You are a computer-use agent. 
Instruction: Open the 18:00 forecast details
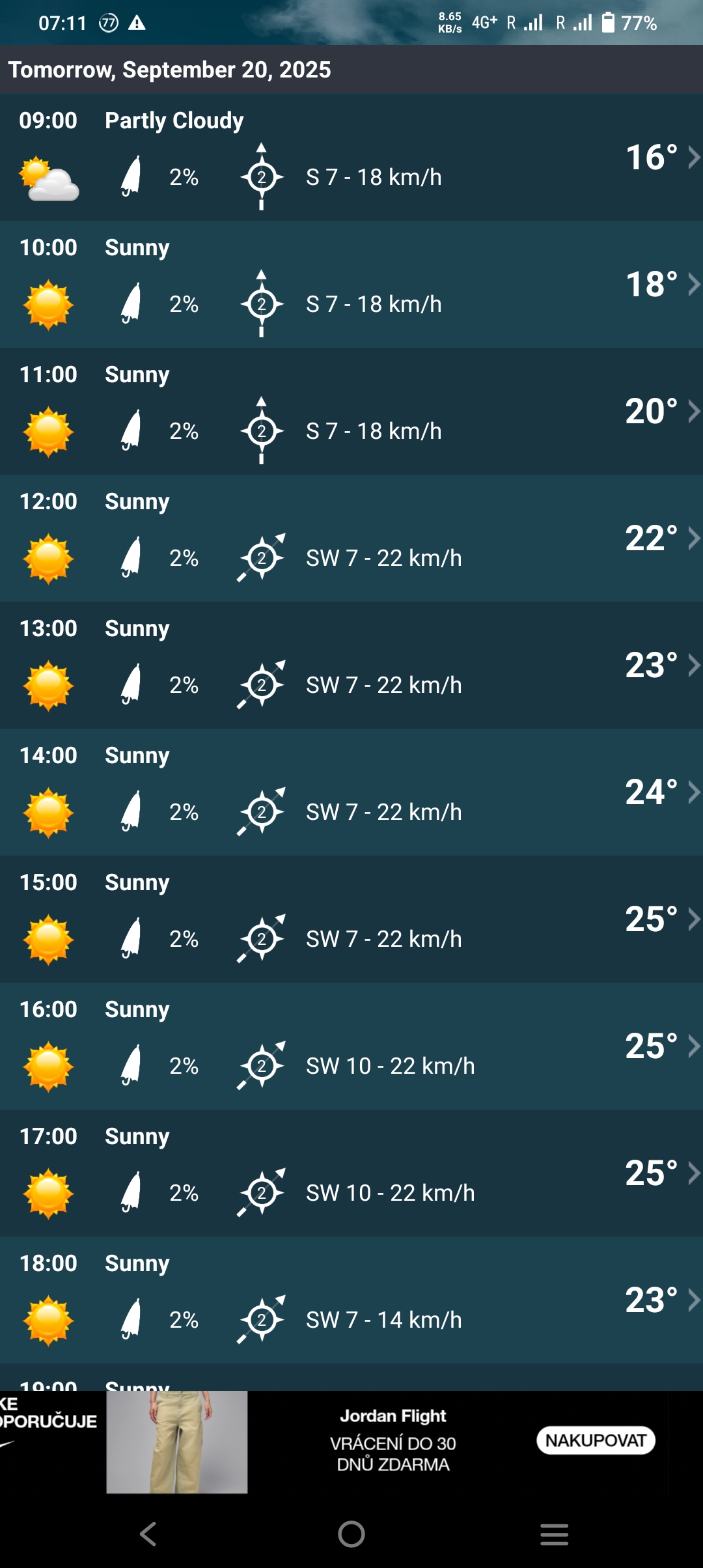(351, 1300)
